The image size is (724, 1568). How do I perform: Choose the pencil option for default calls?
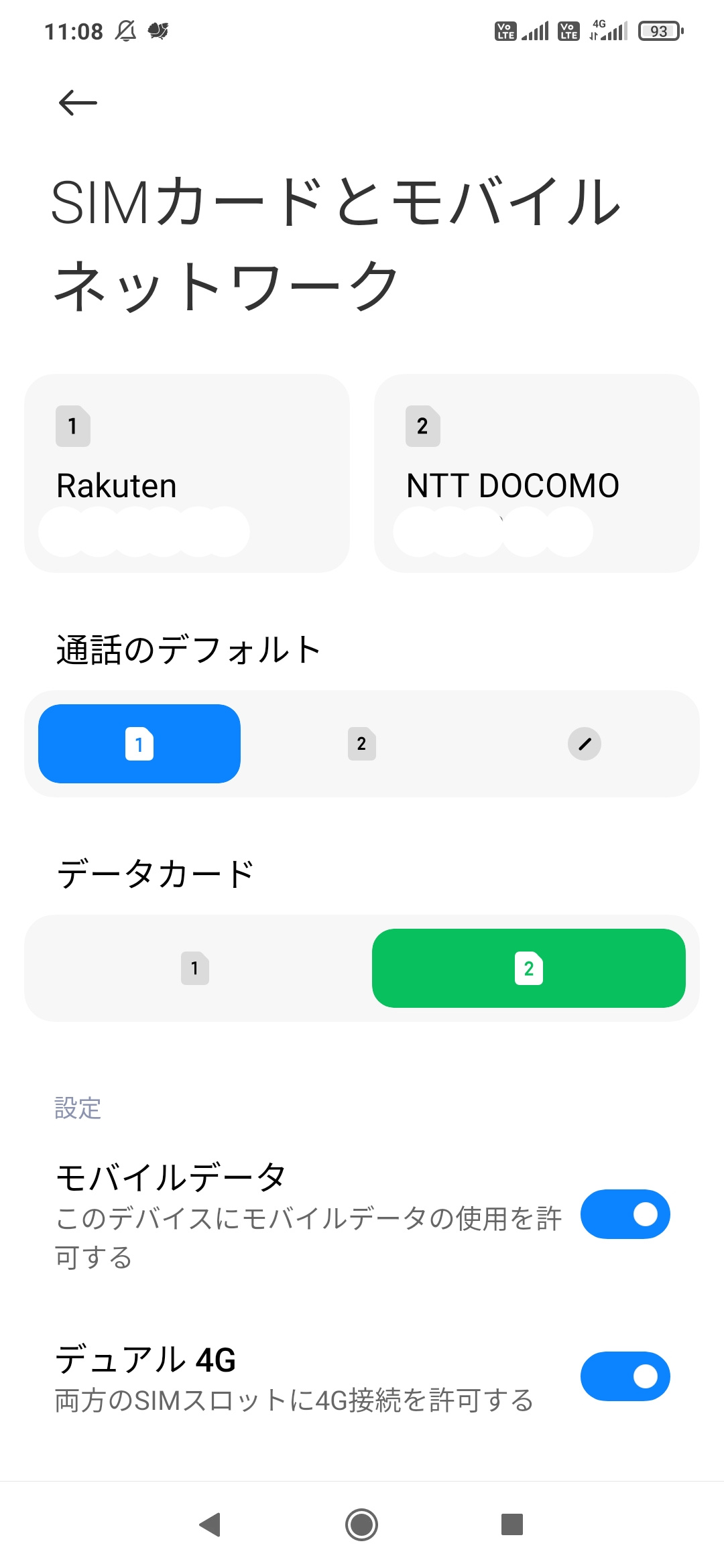585,744
